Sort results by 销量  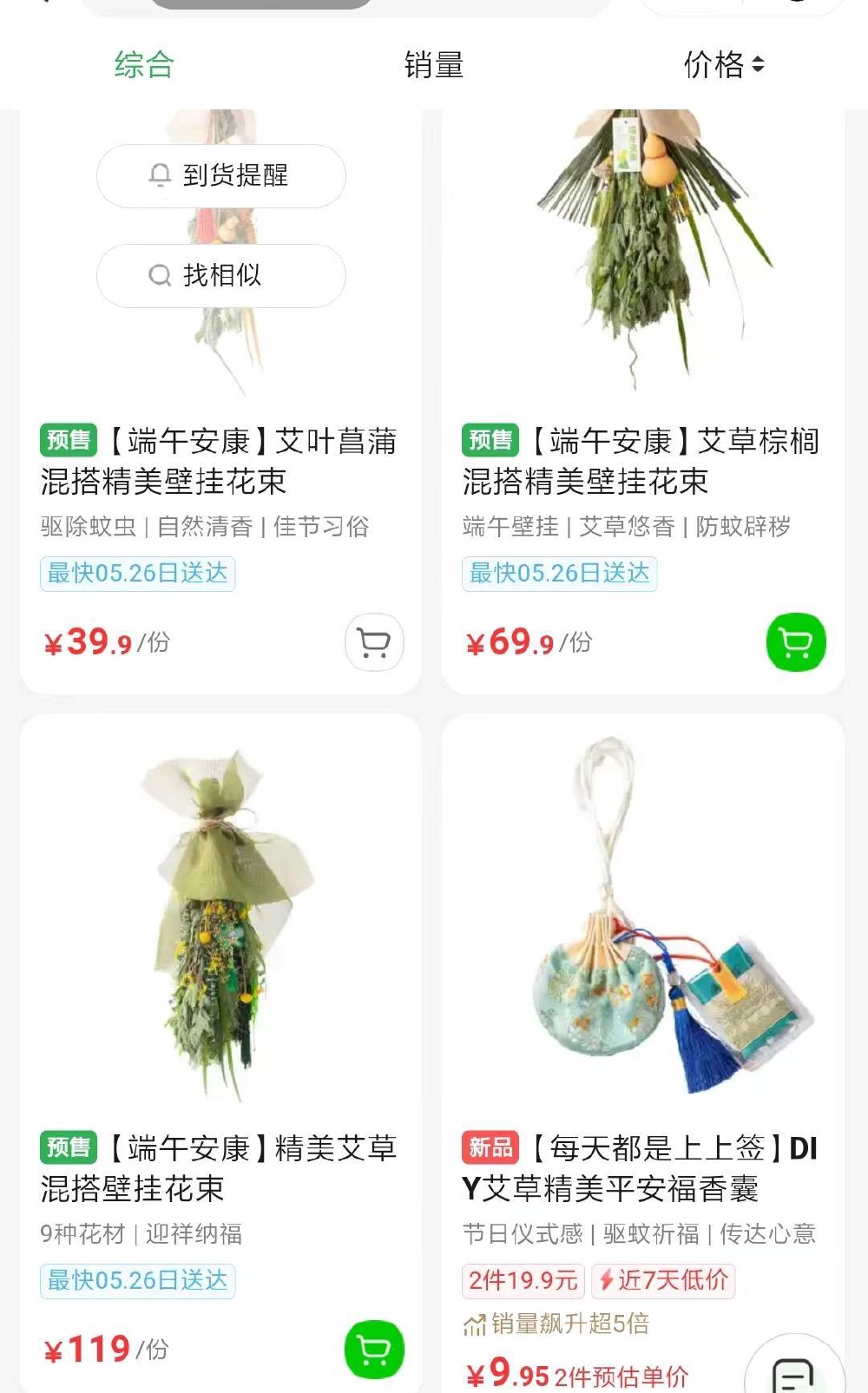click(x=434, y=65)
